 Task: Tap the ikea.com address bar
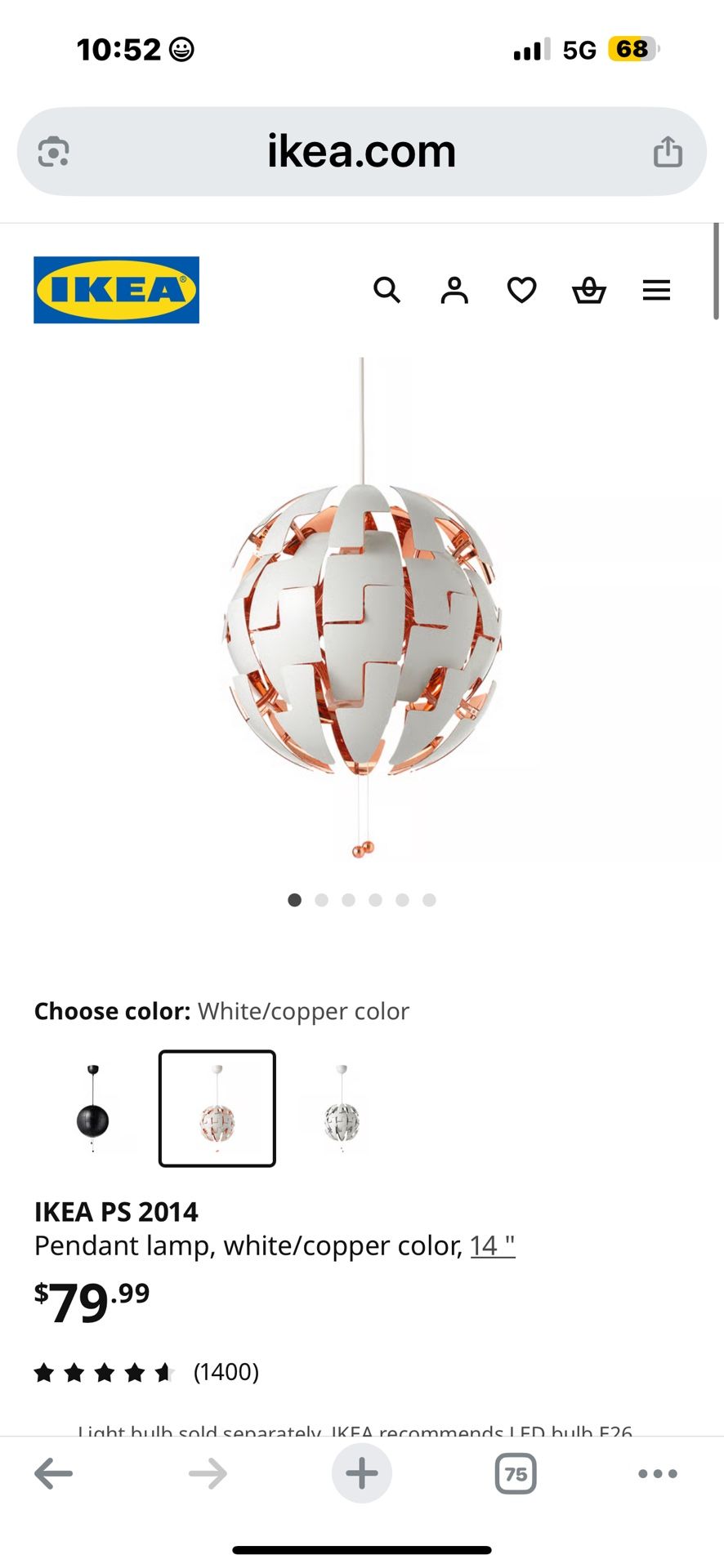click(361, 152)
